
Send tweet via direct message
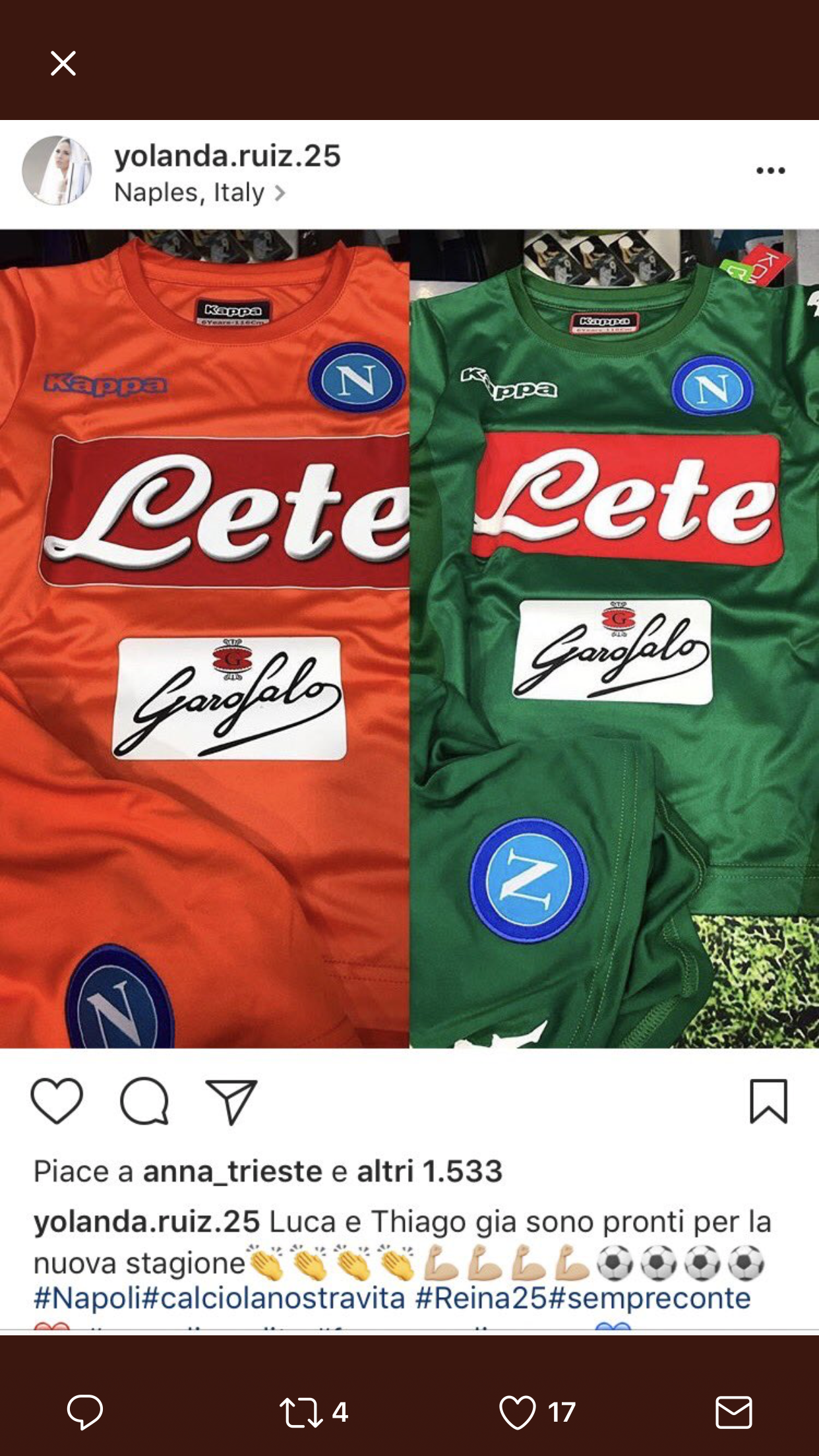pos(733,1412)
